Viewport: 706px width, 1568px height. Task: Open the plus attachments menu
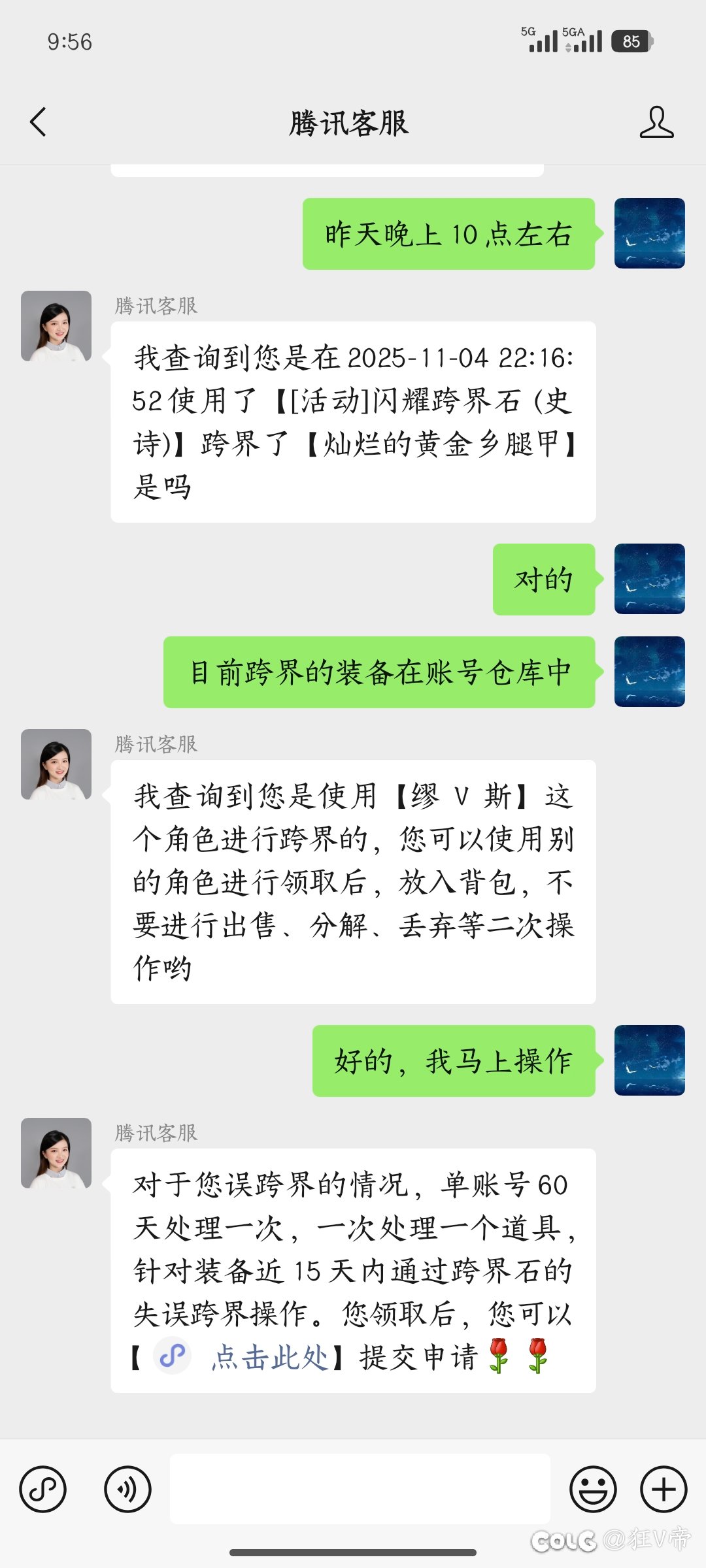pyautogui.click(x=663, y=1490)
